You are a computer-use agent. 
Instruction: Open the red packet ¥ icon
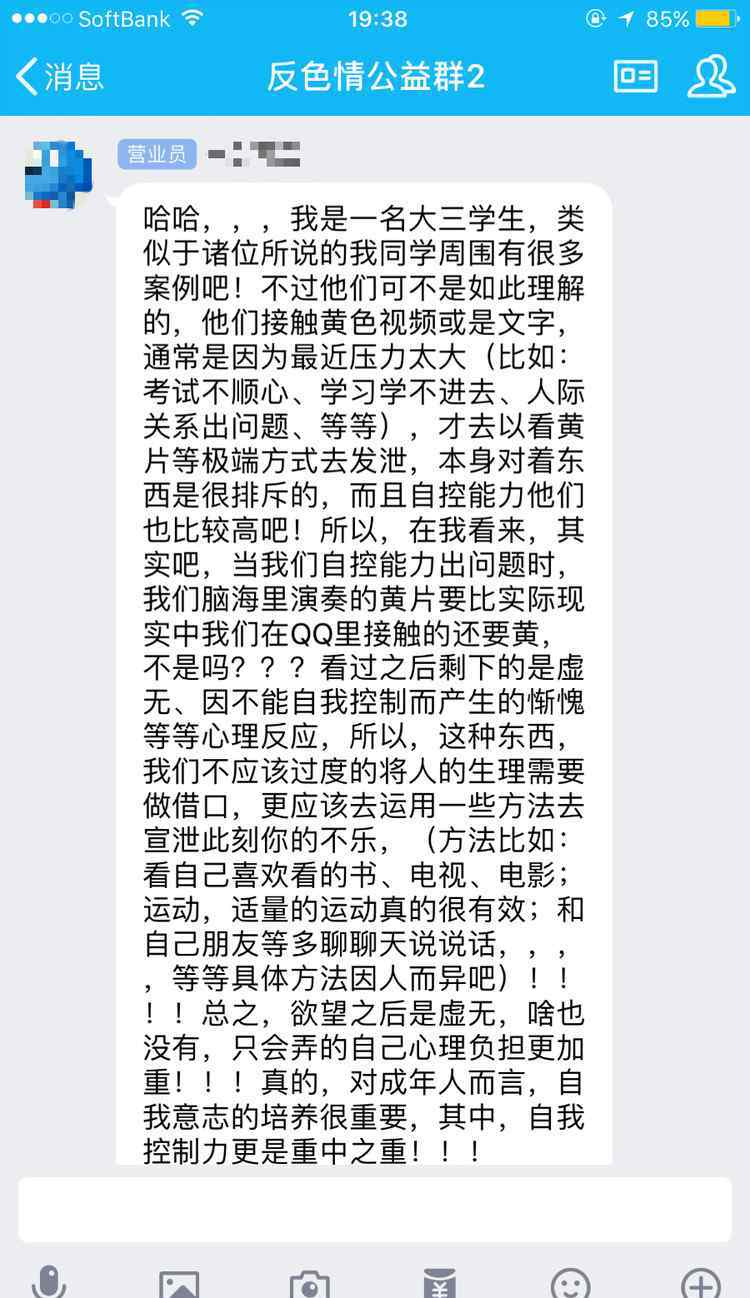(x=440, y=1284)
